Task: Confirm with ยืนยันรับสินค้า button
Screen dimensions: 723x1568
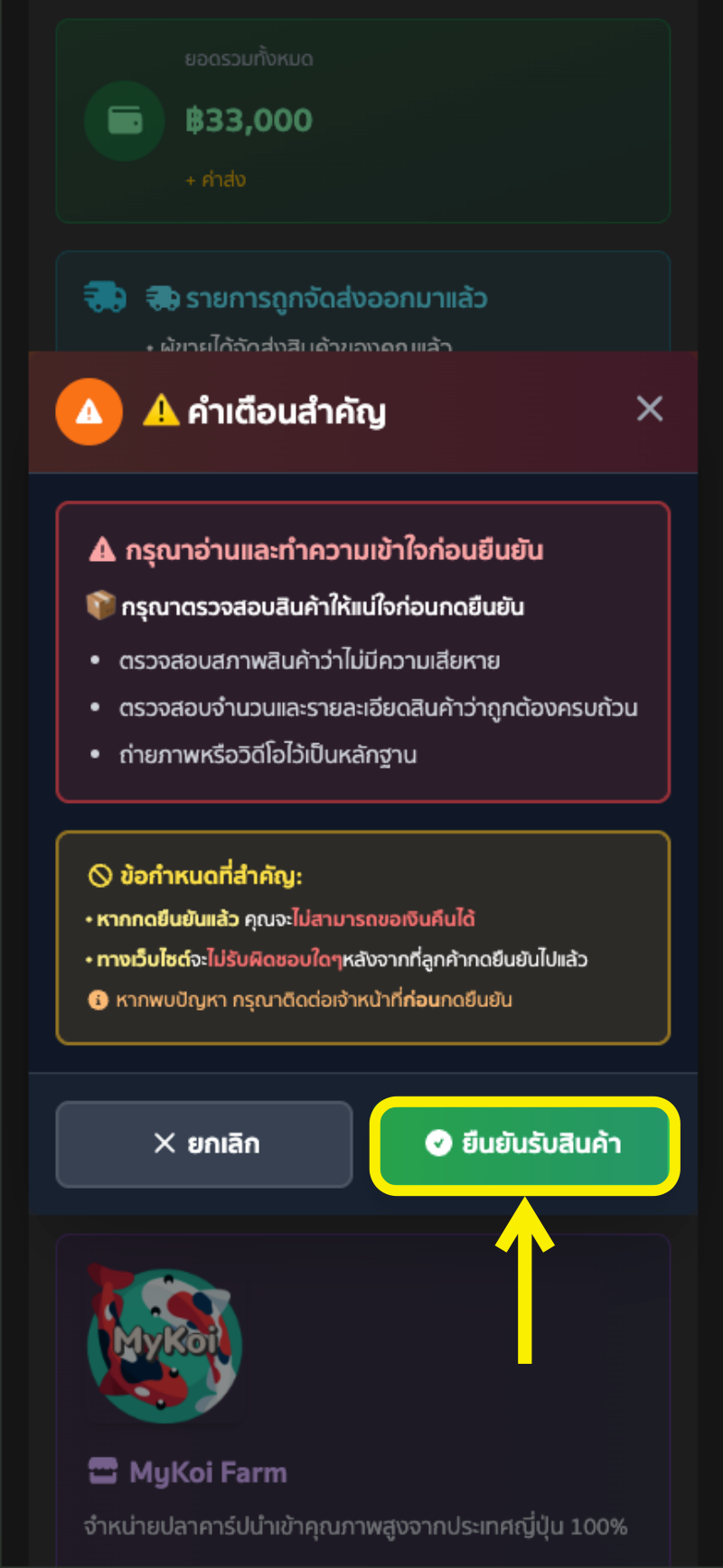Action: [524, 1143]
